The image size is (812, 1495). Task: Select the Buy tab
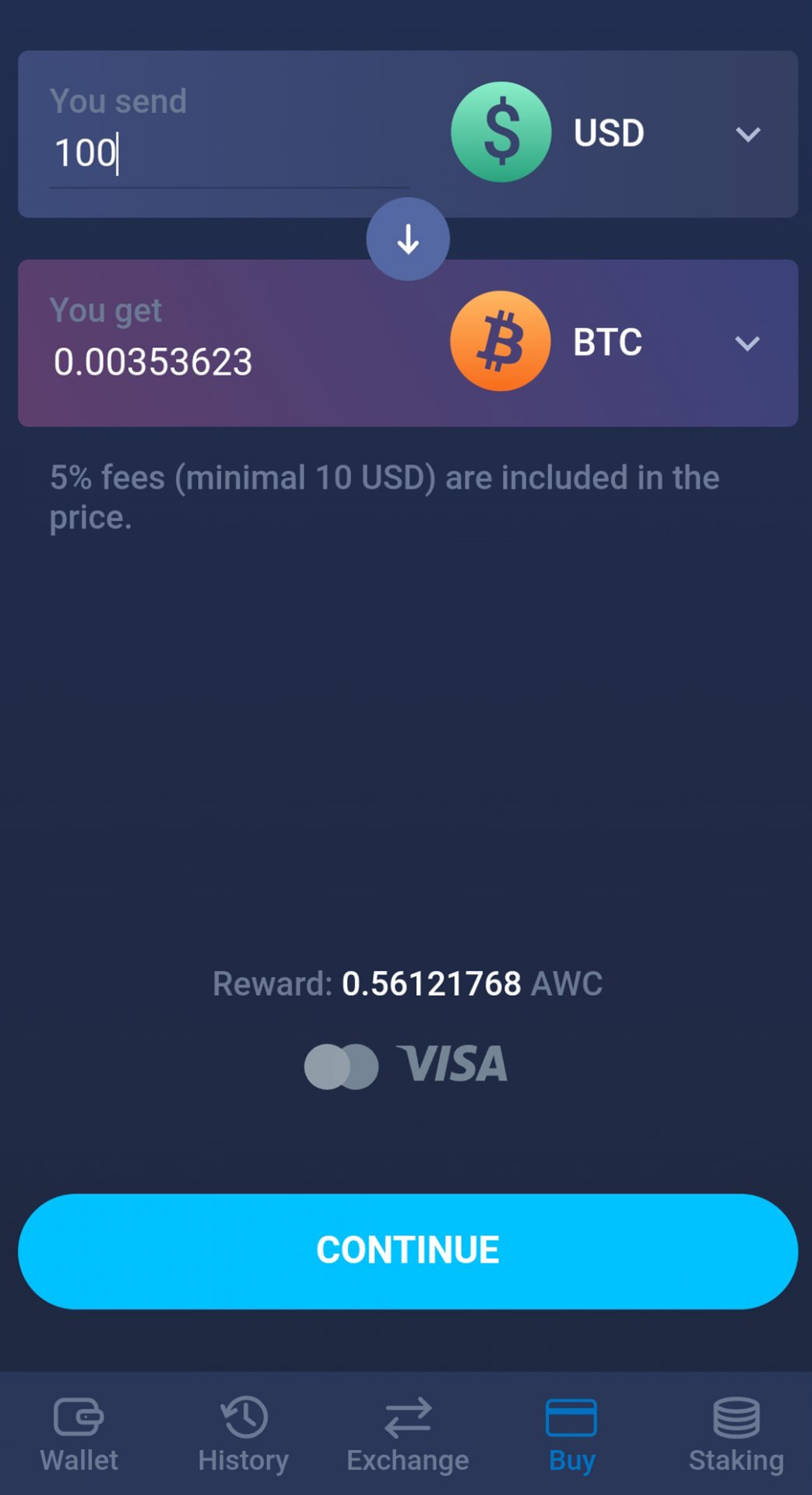571,1434
